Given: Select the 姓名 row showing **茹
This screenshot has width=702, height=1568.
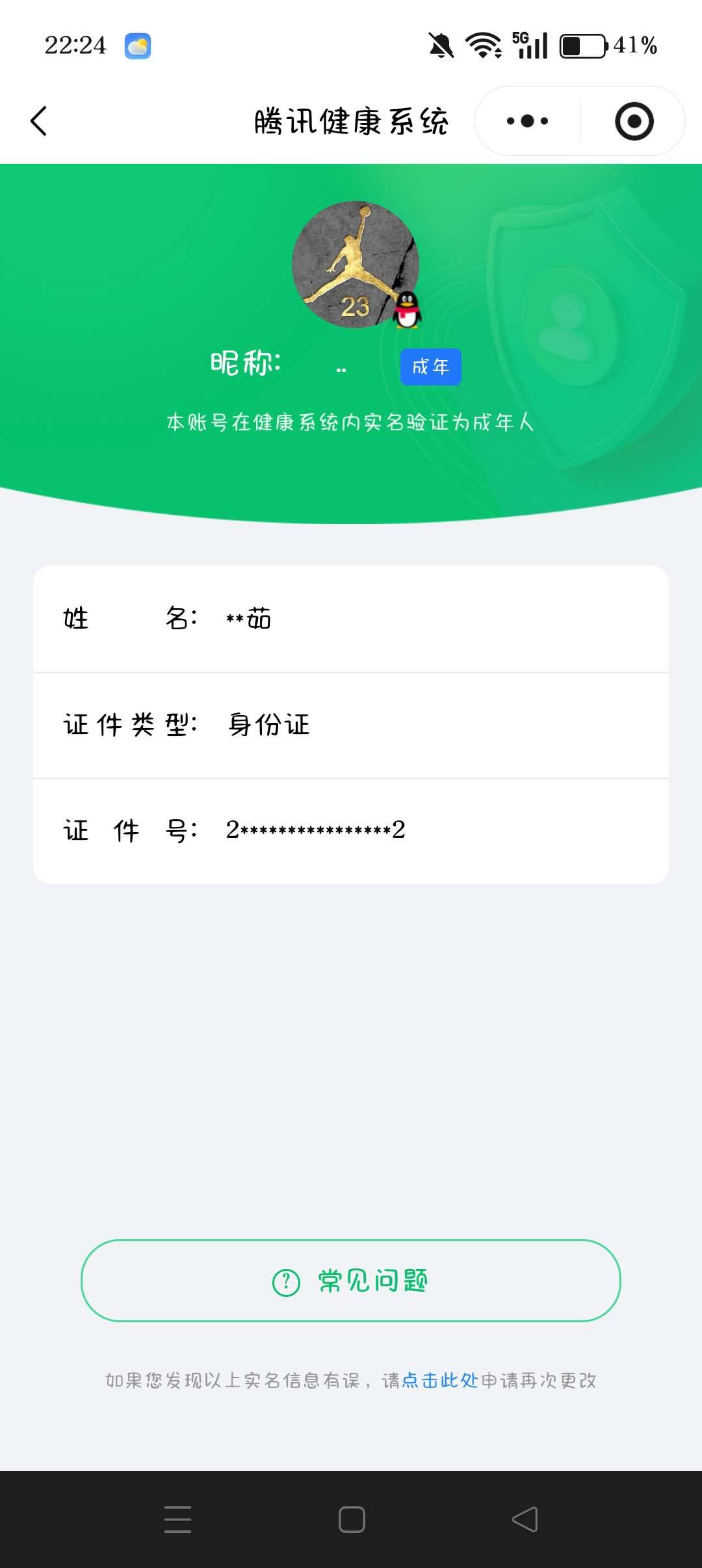Looking at the screenshot, I should tap(351, 620).
